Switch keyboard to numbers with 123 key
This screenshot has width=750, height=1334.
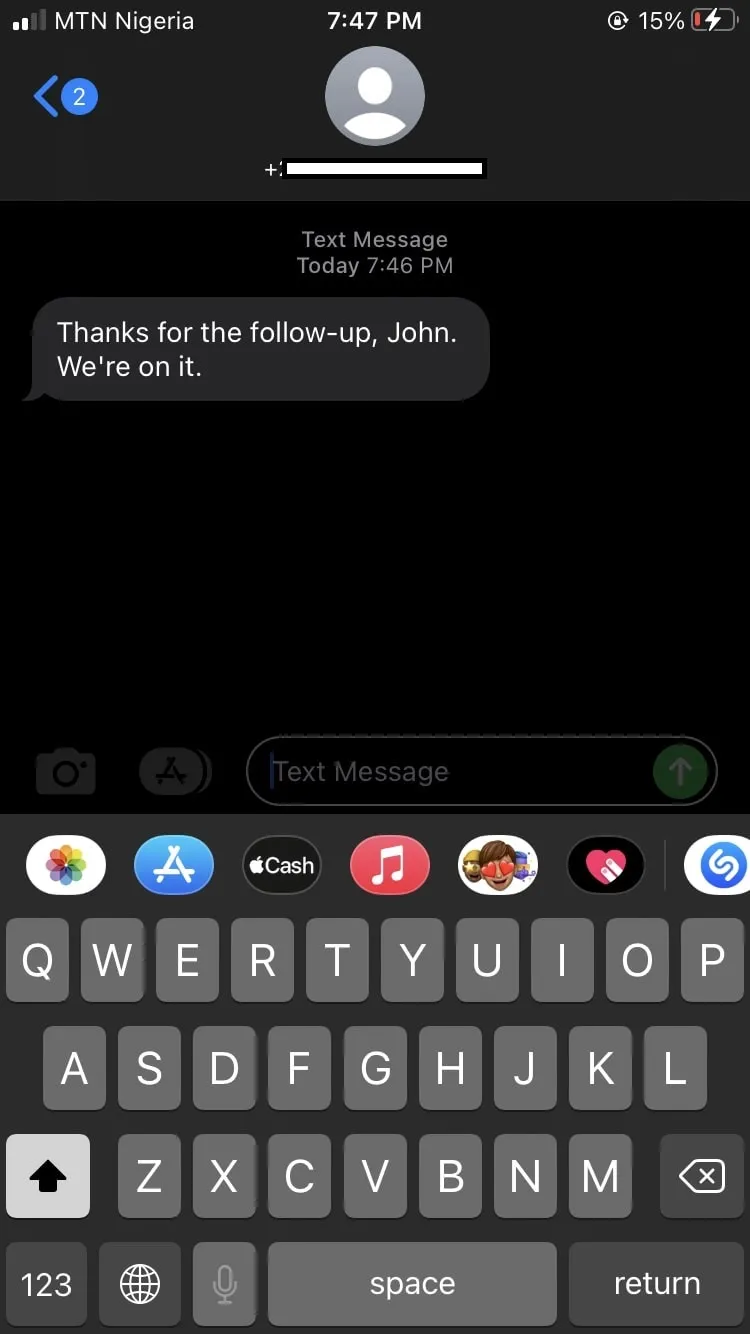pyautogui.click(x=46, y=1284)
